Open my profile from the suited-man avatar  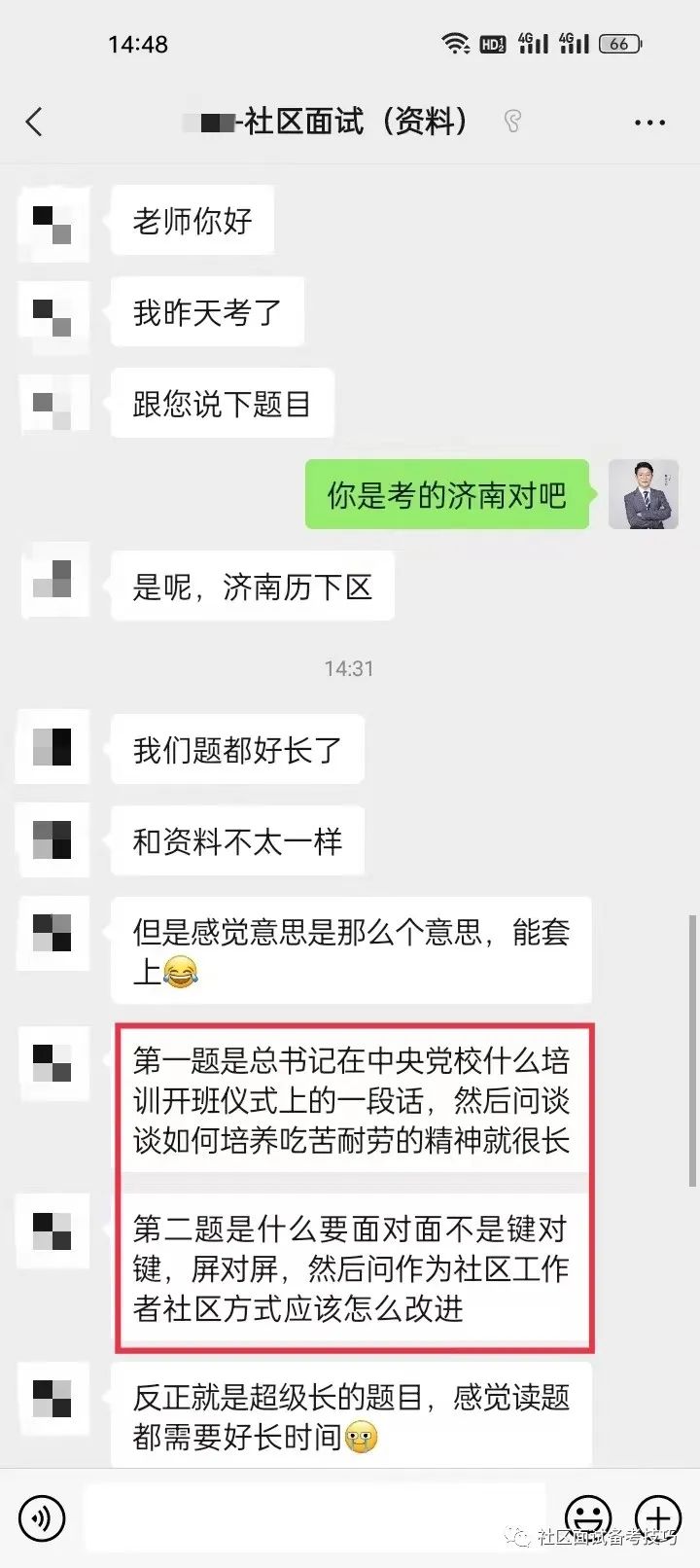pyautogui.click(x=643, y=495)
